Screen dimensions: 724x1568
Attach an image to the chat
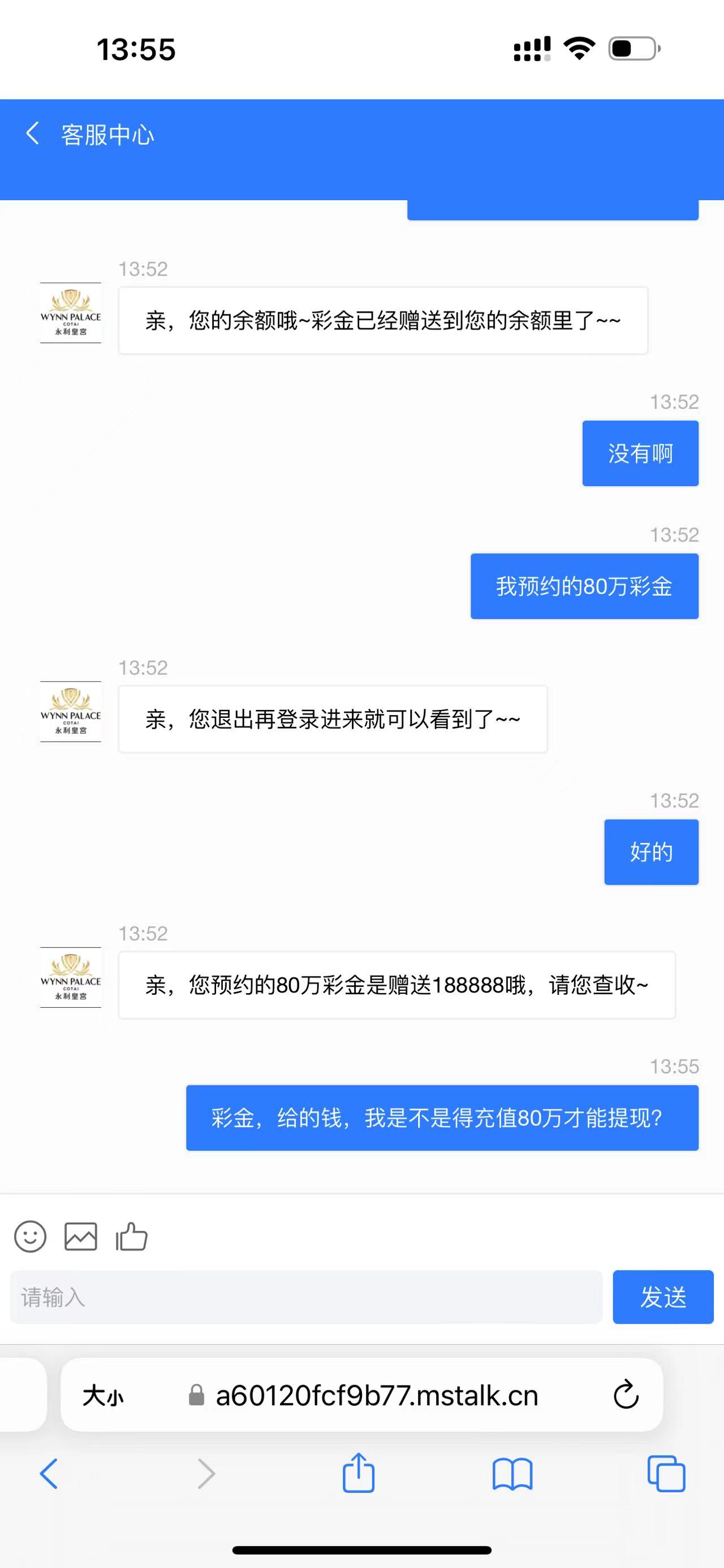click(x=80, y=1236)
